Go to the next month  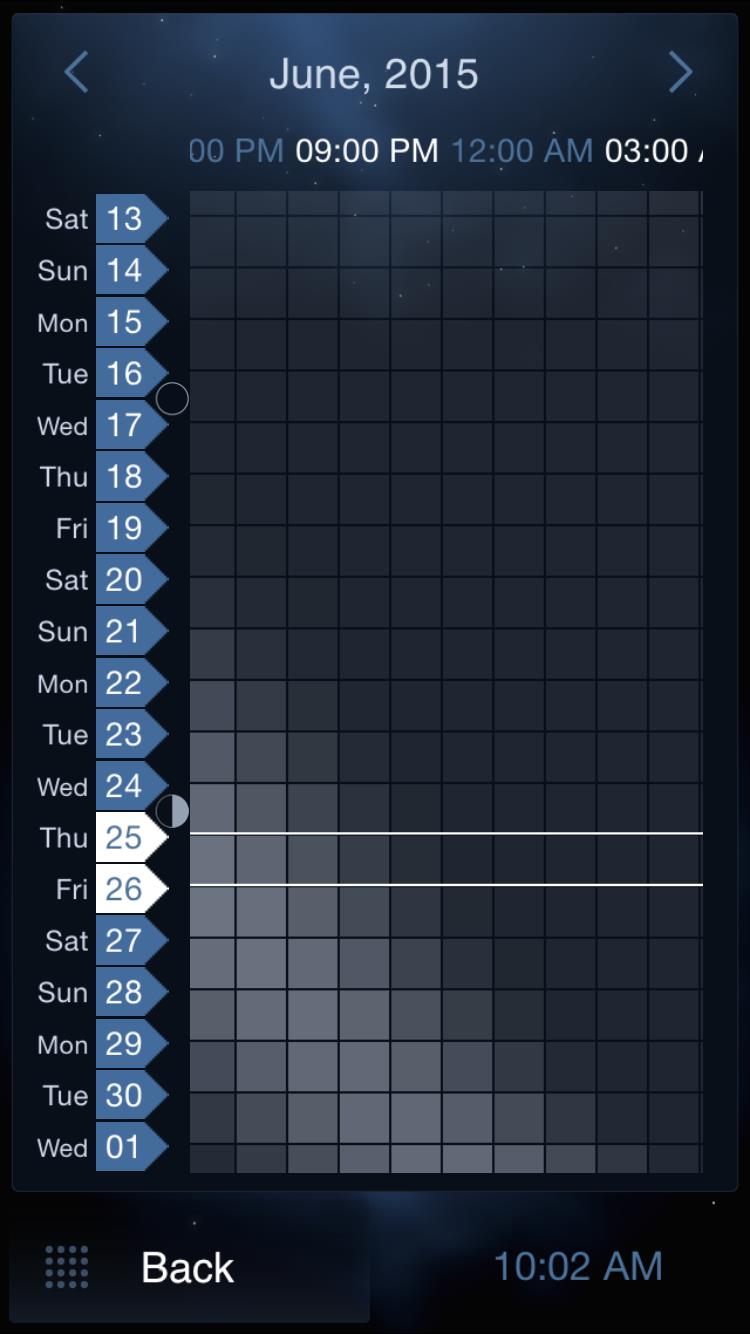pyautogui.click(x=681, y=73)
